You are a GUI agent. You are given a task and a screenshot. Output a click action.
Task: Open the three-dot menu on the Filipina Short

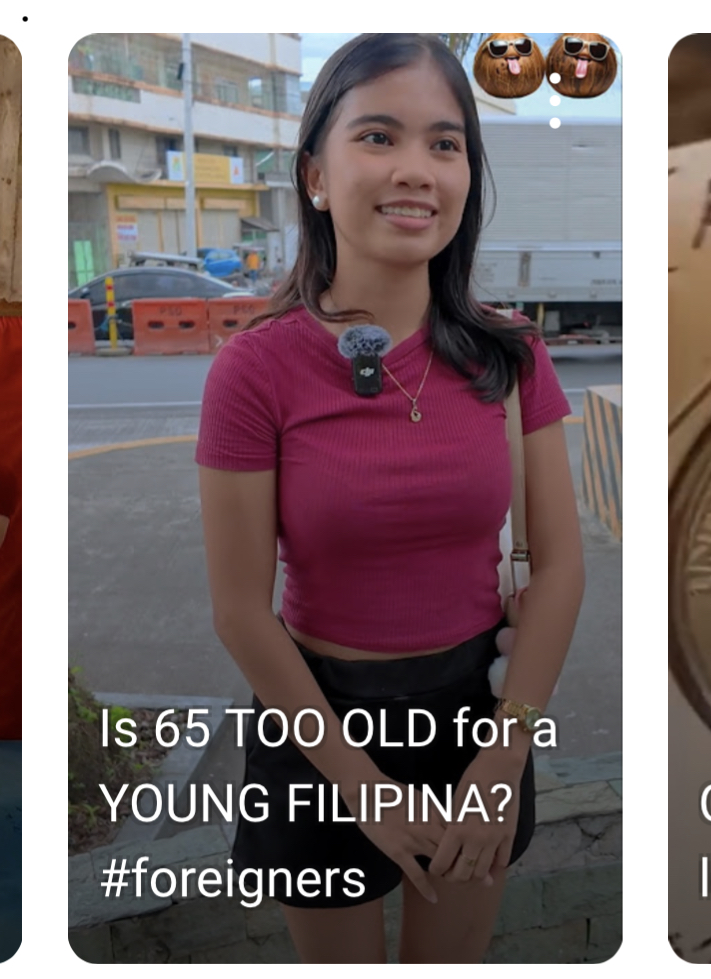[555, 100]
